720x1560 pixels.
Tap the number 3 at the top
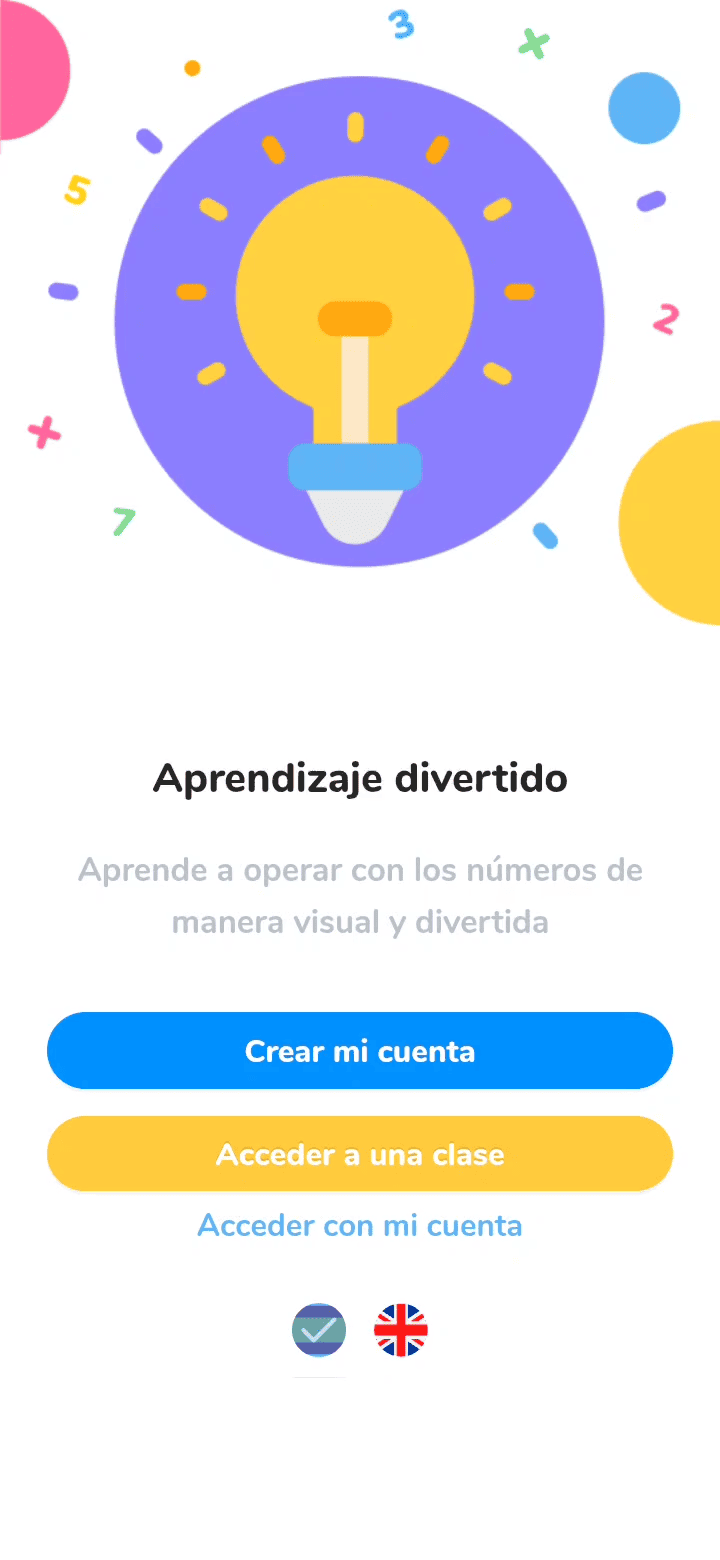tap(400, 25)
